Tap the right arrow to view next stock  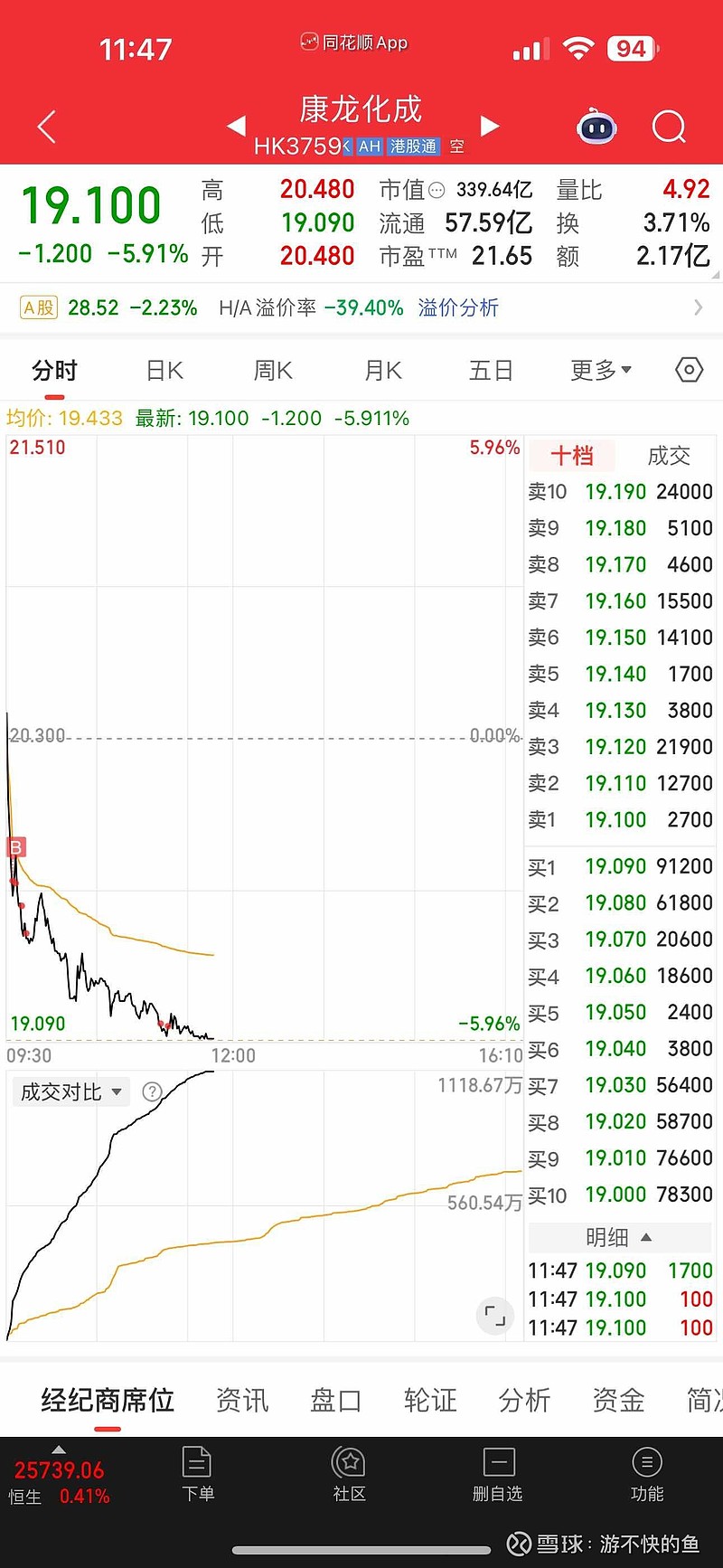490,127
